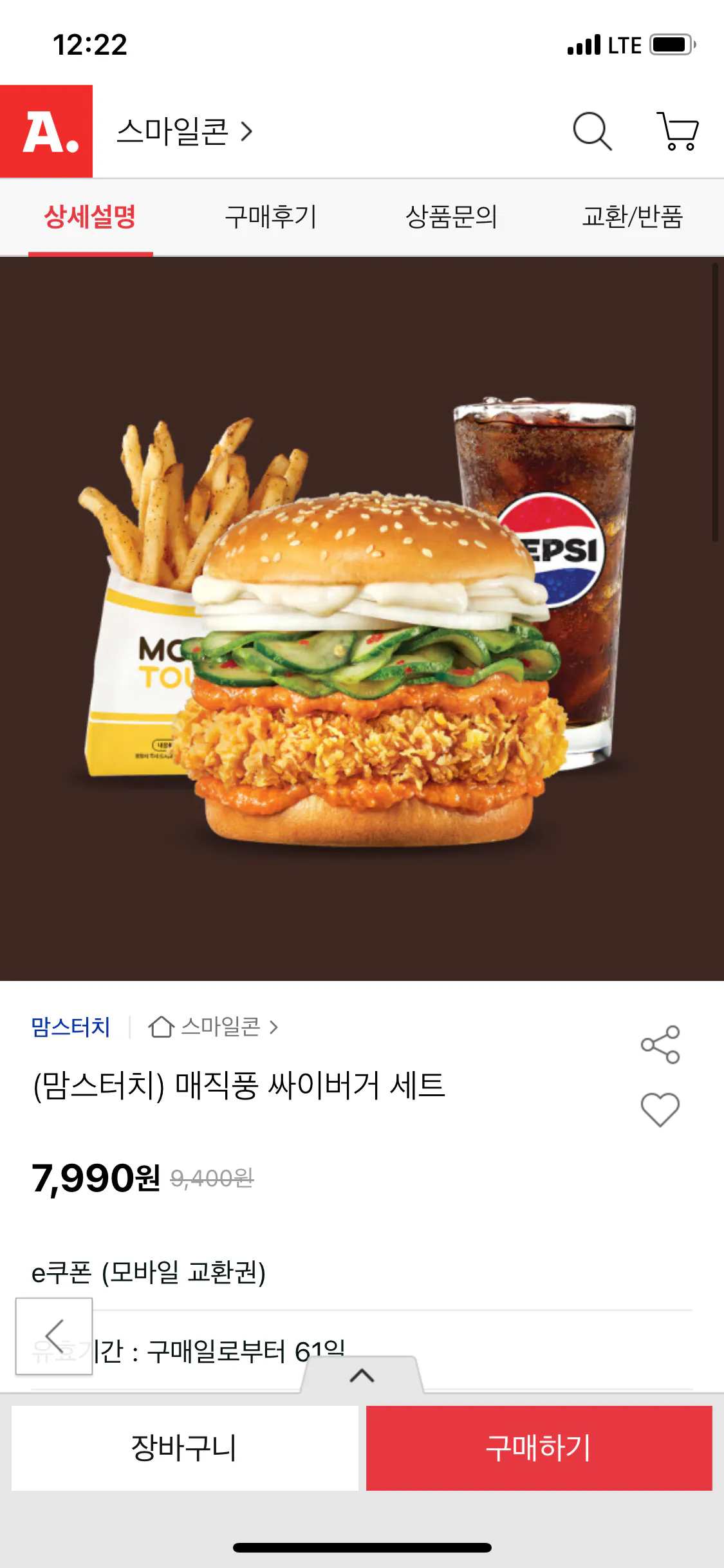
Task: Open the search icon
Action: 591,131
